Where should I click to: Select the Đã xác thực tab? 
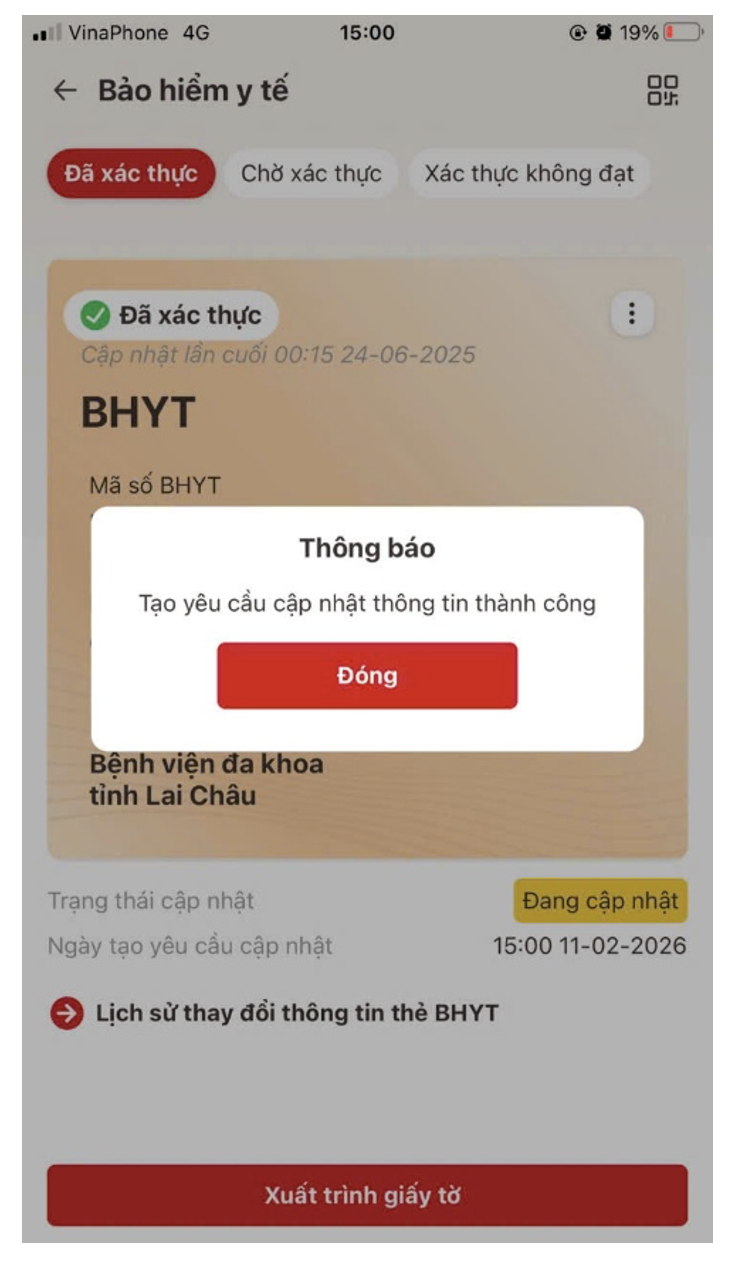pyautogui.click(x=130, y=174)
